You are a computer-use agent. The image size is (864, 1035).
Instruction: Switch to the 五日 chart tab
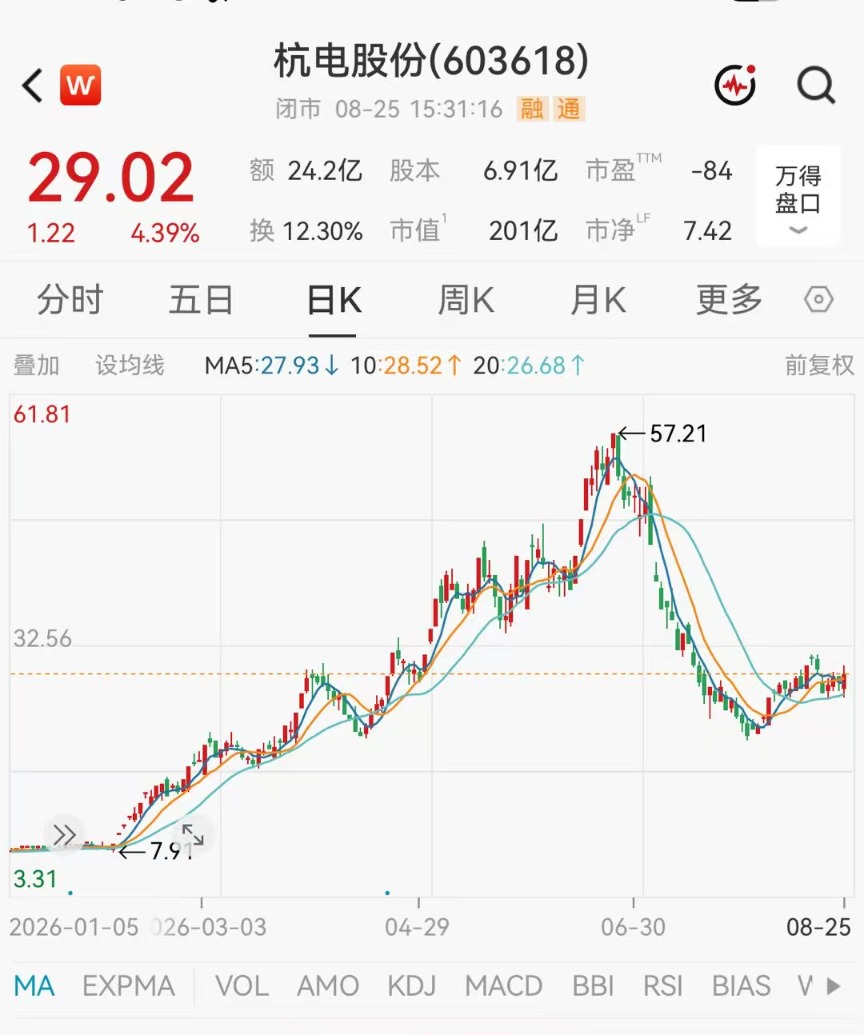click(201, 300)
